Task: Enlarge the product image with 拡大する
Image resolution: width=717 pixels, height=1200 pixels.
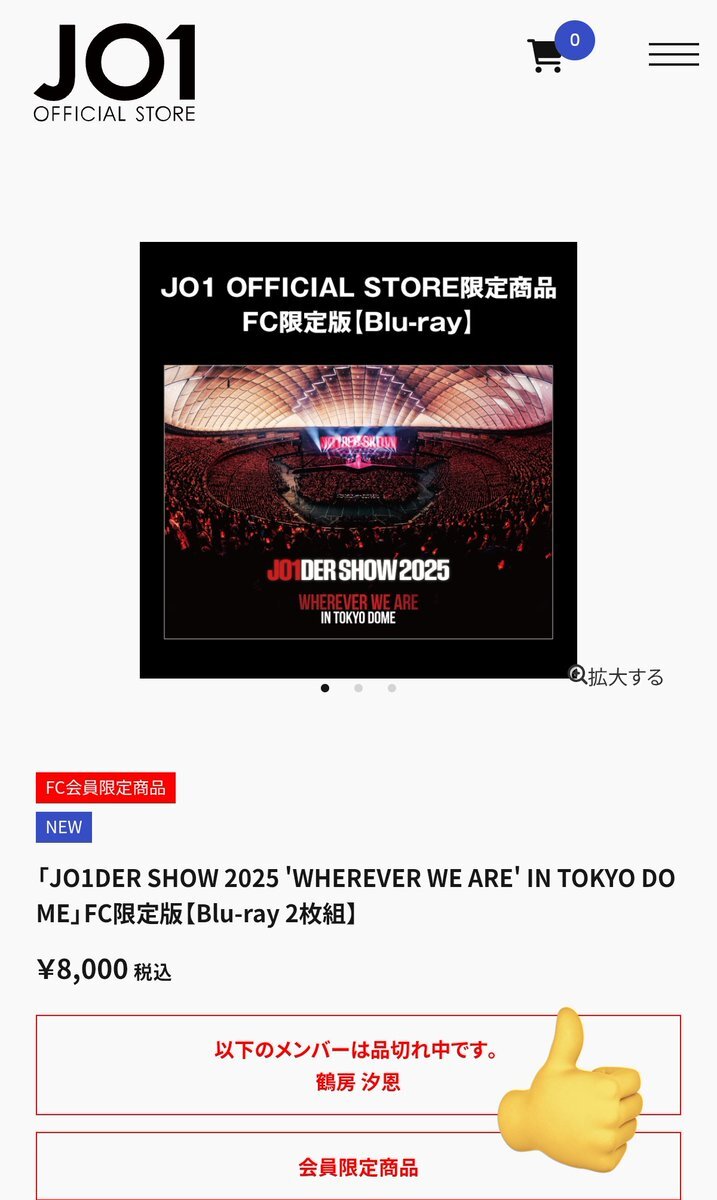Action: [616, 677]
